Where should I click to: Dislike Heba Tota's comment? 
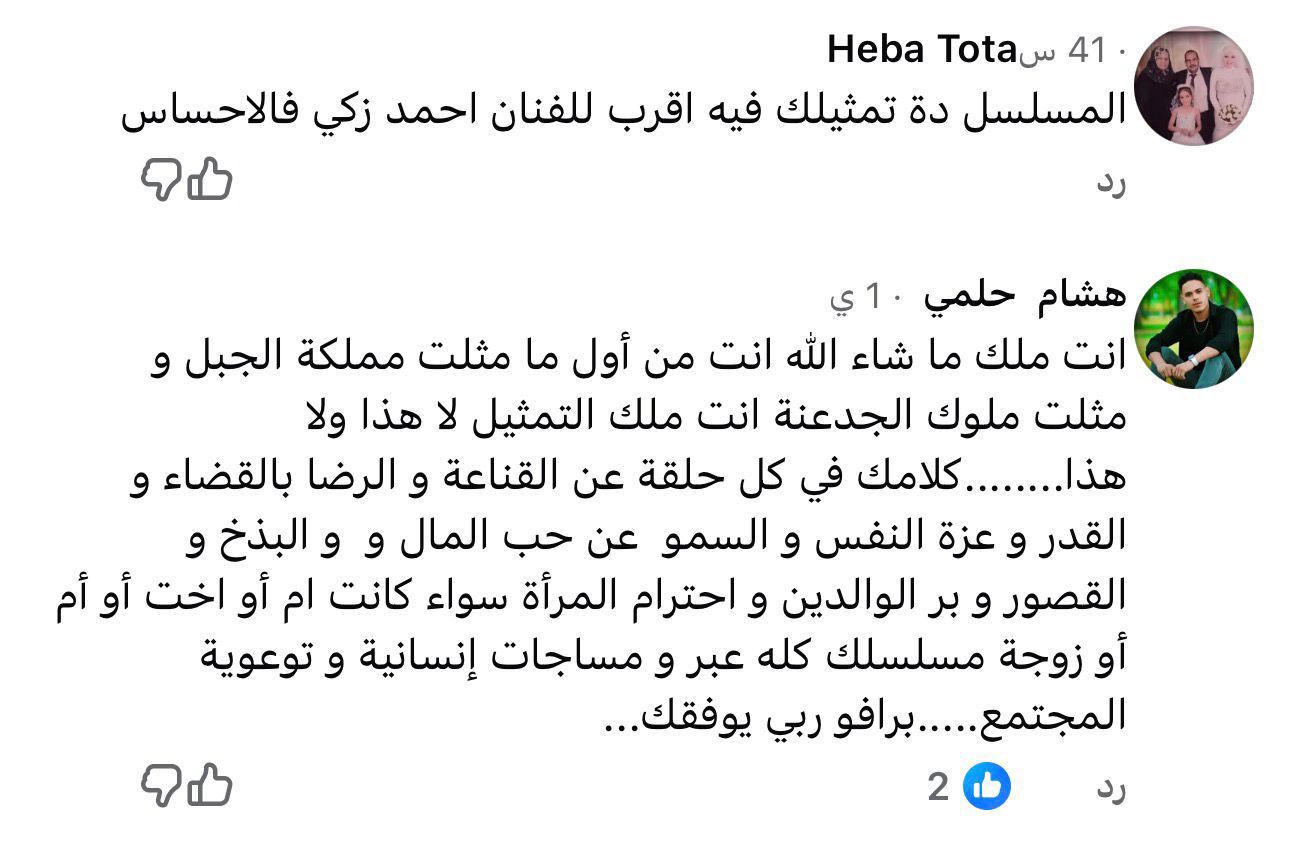coord(160,181)
